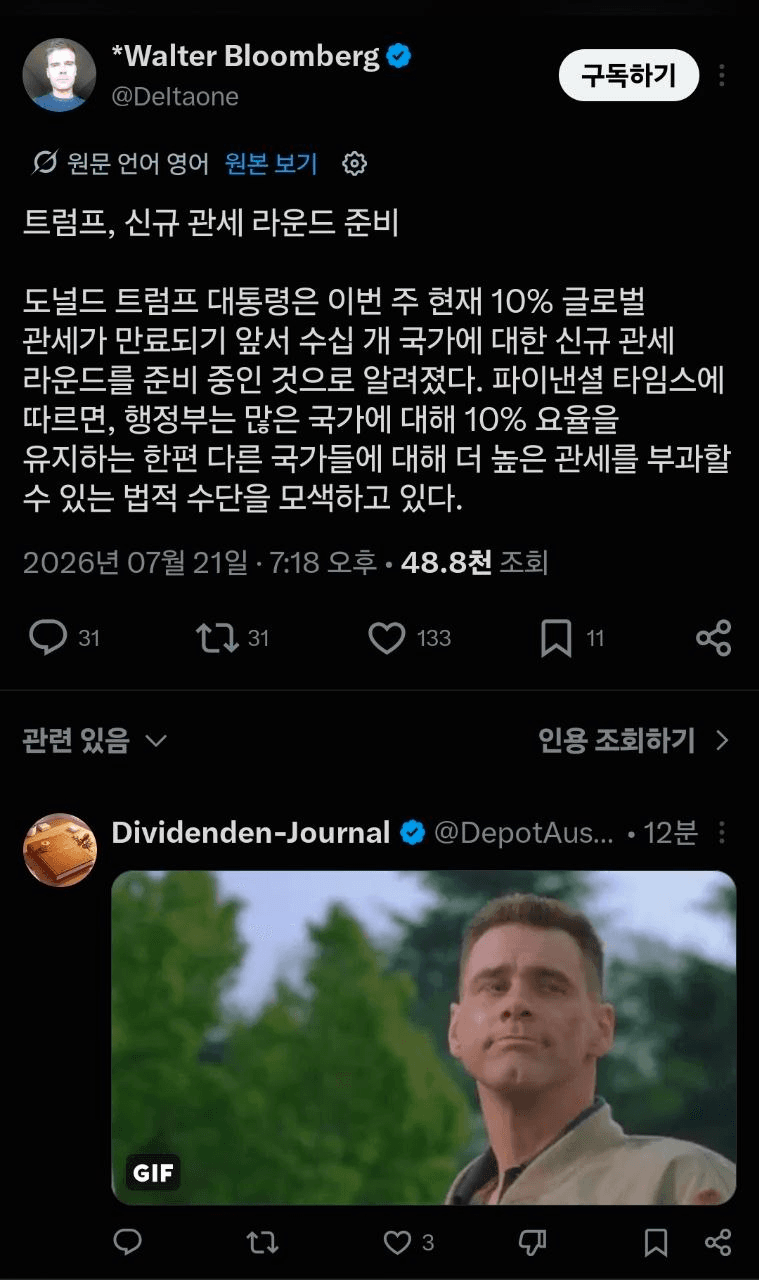
Task: Bookmark Dividenden-Journal's reply
Action: [x=656, y=1242]
